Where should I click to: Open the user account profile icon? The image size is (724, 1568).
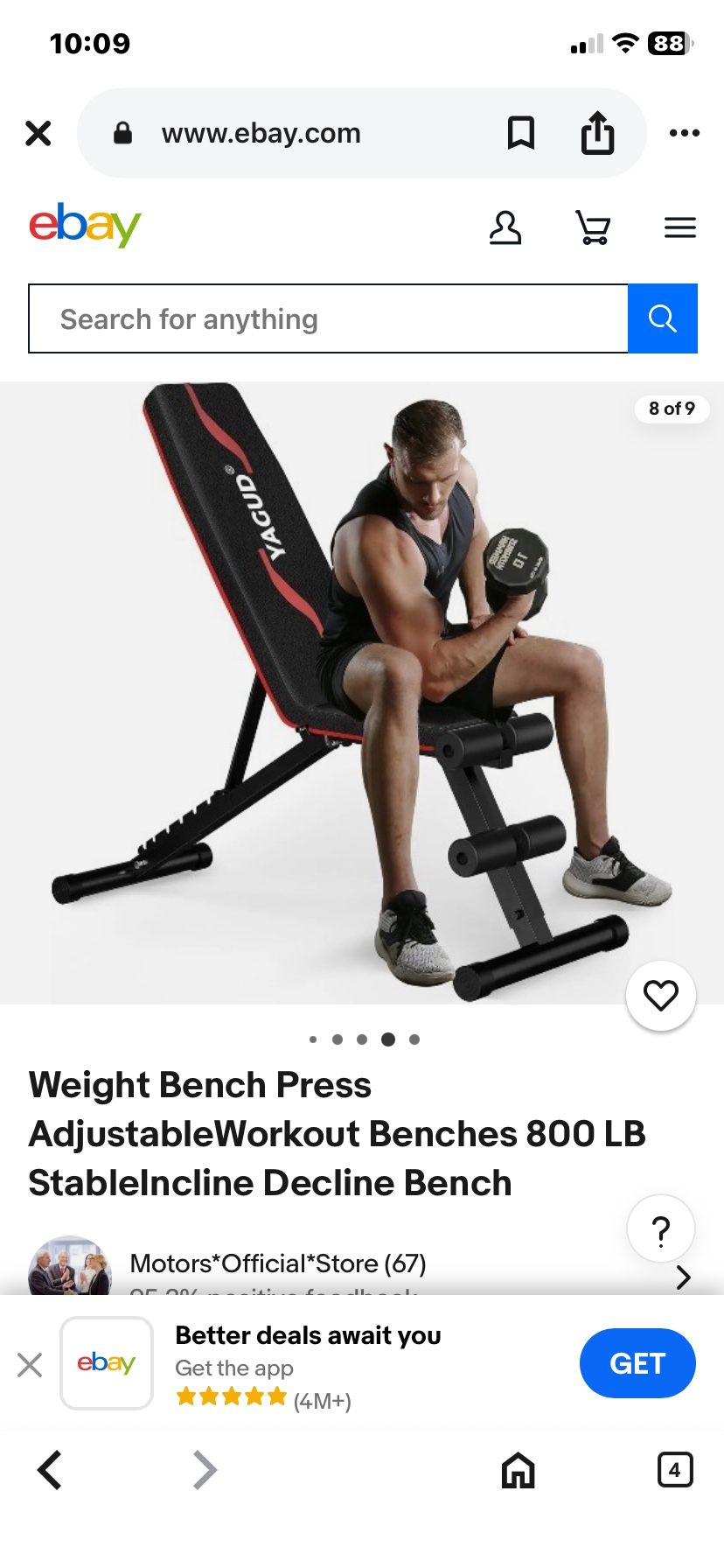(505, 227)
